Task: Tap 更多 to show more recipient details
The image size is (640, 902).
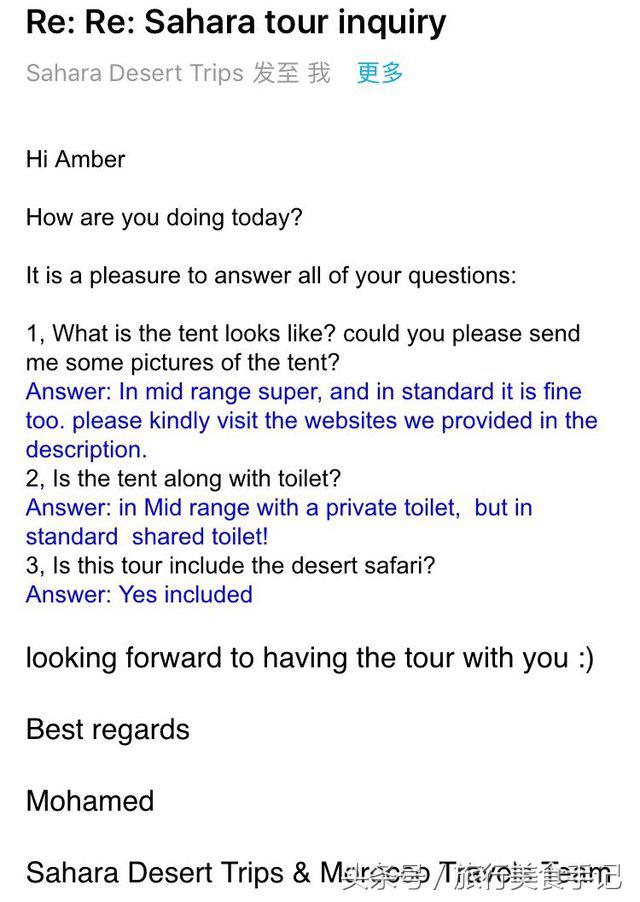Action: tap(380, 73)
